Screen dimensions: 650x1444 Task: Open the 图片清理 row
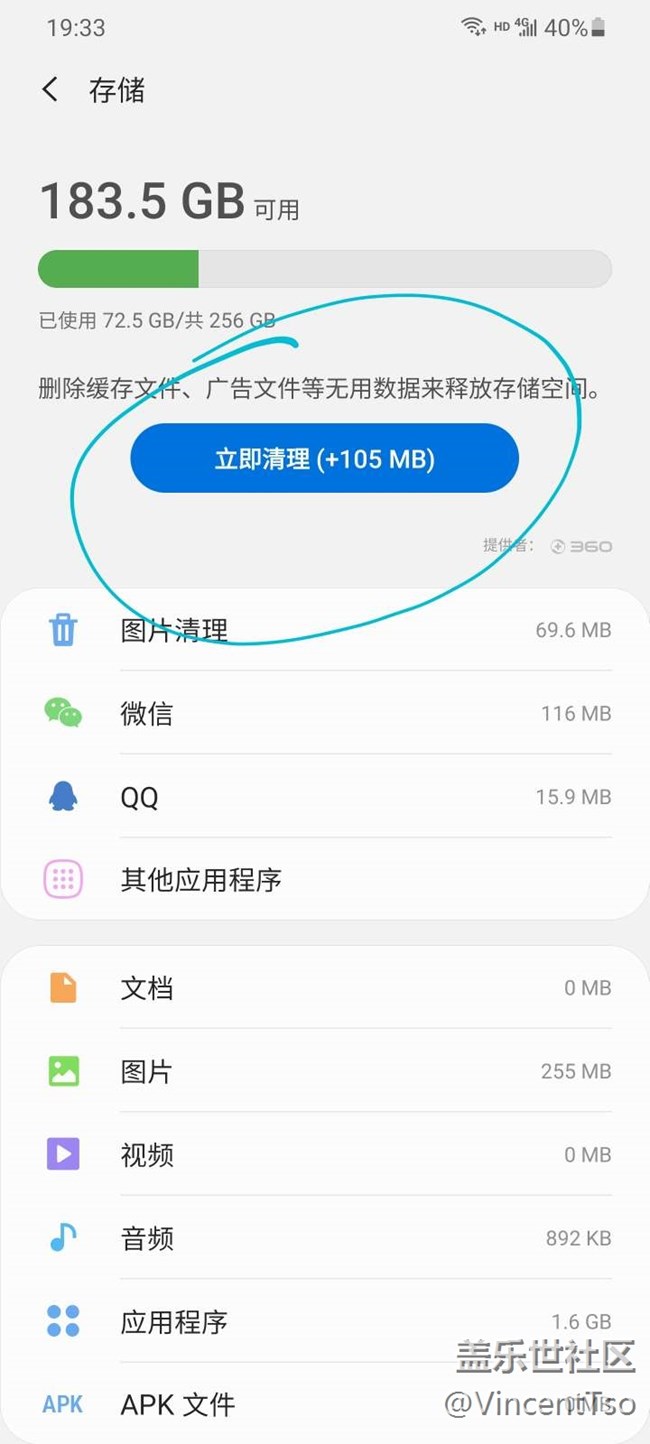click(x=325, y=630)
